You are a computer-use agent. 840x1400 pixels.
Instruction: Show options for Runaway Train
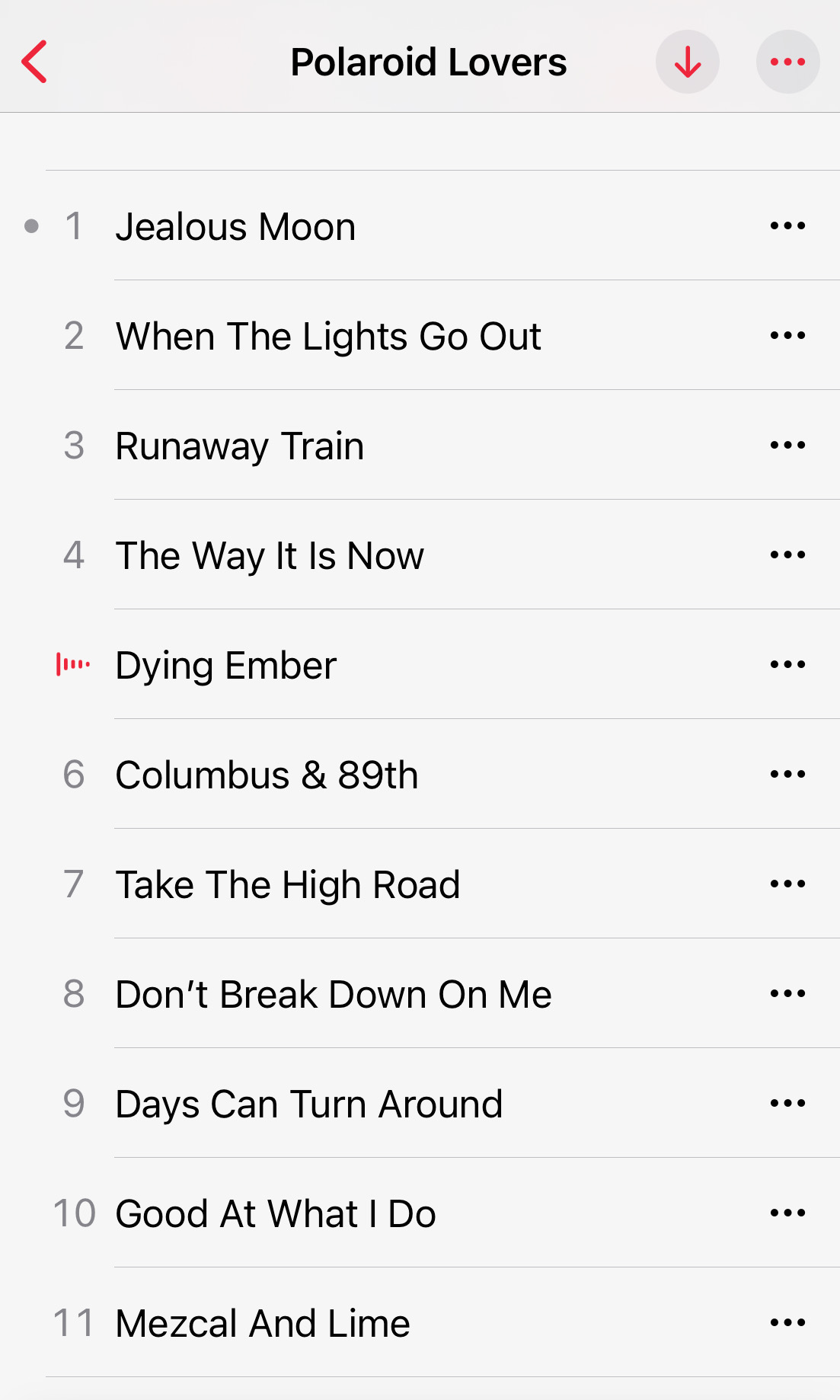click(787, 445)
